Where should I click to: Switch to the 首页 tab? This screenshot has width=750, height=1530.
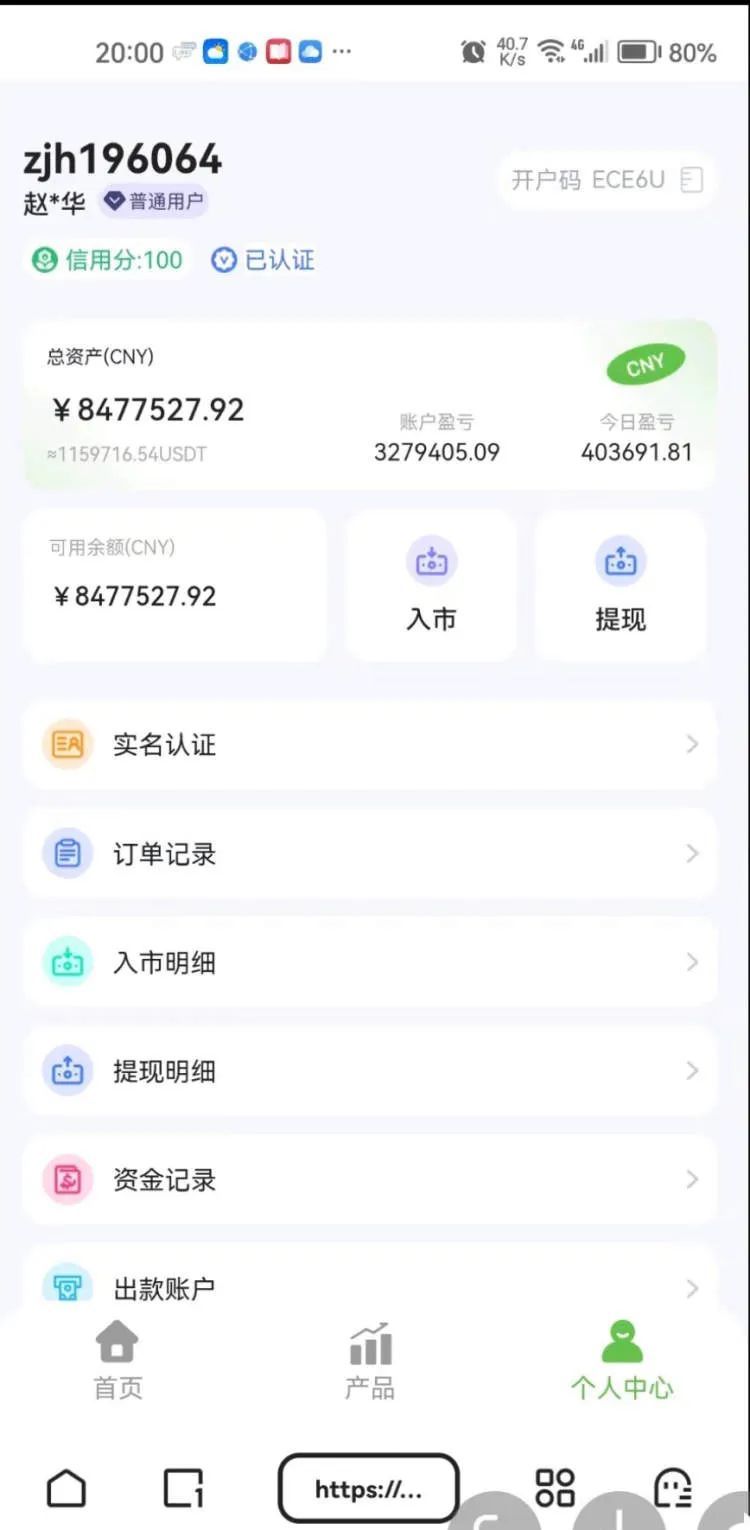coord(117,1360)
